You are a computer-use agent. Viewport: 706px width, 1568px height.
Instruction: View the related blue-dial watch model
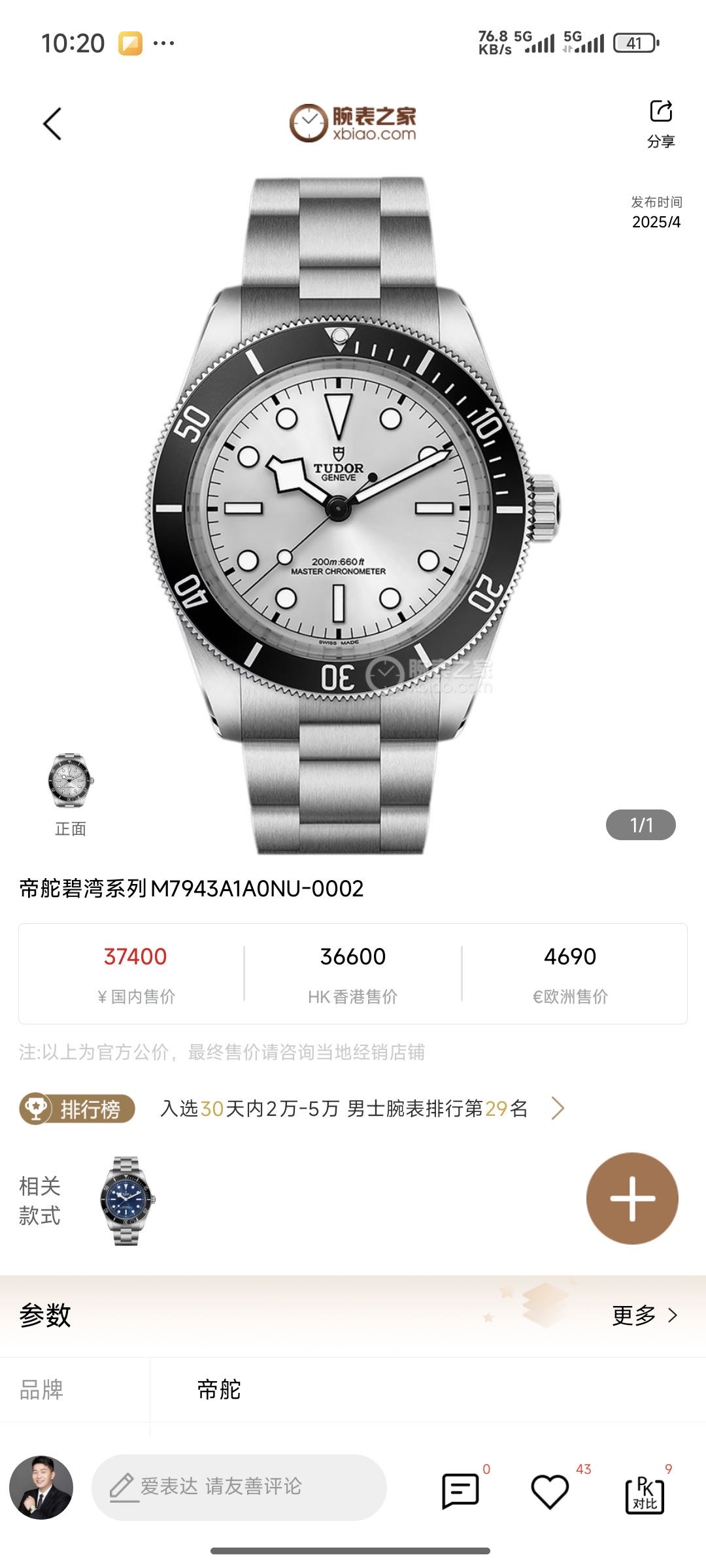click(127, 1201)
